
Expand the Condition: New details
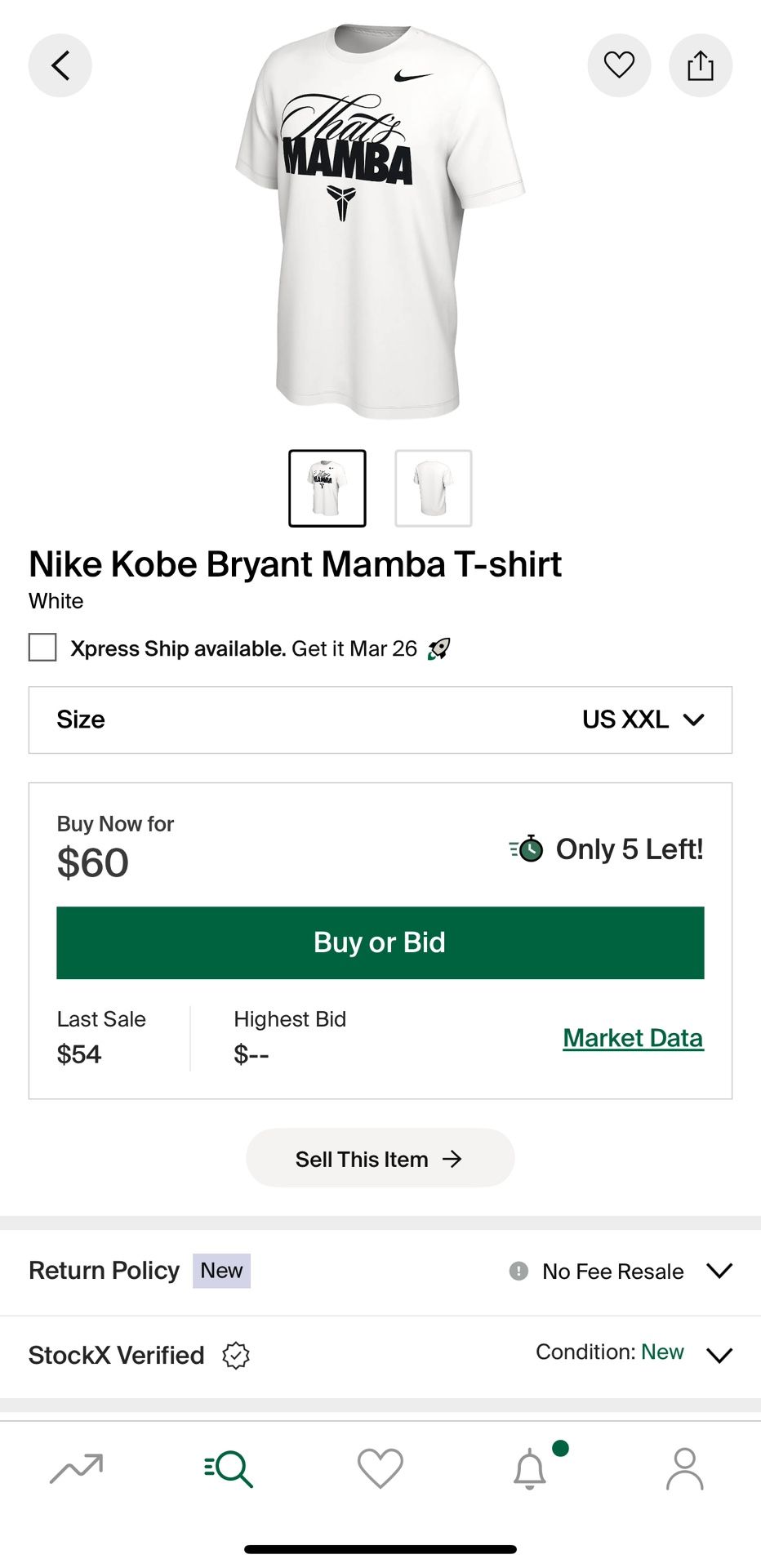pyautogui.click(x=719, y=1355)
